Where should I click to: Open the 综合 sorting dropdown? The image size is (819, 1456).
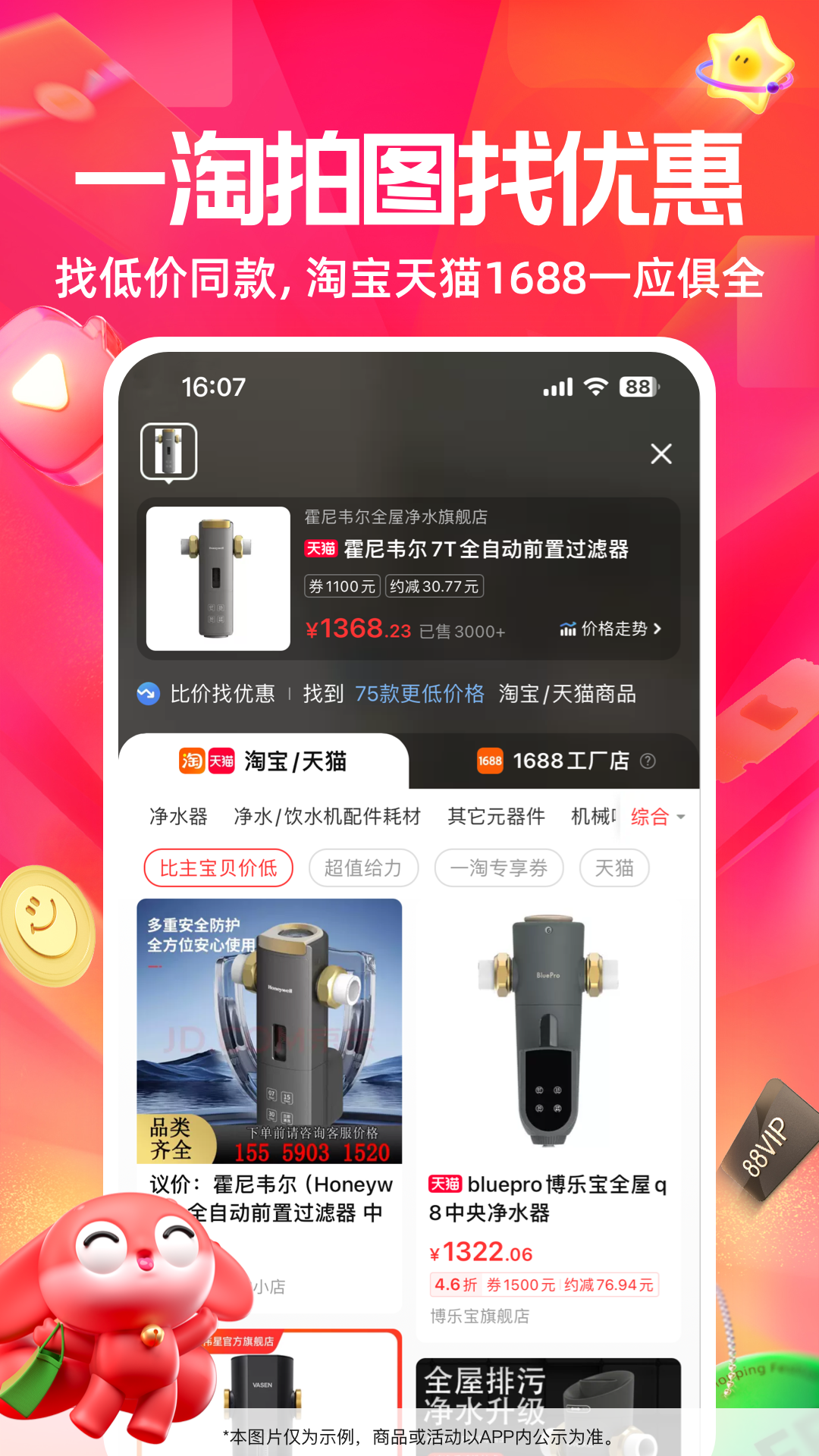click(653, 817)
